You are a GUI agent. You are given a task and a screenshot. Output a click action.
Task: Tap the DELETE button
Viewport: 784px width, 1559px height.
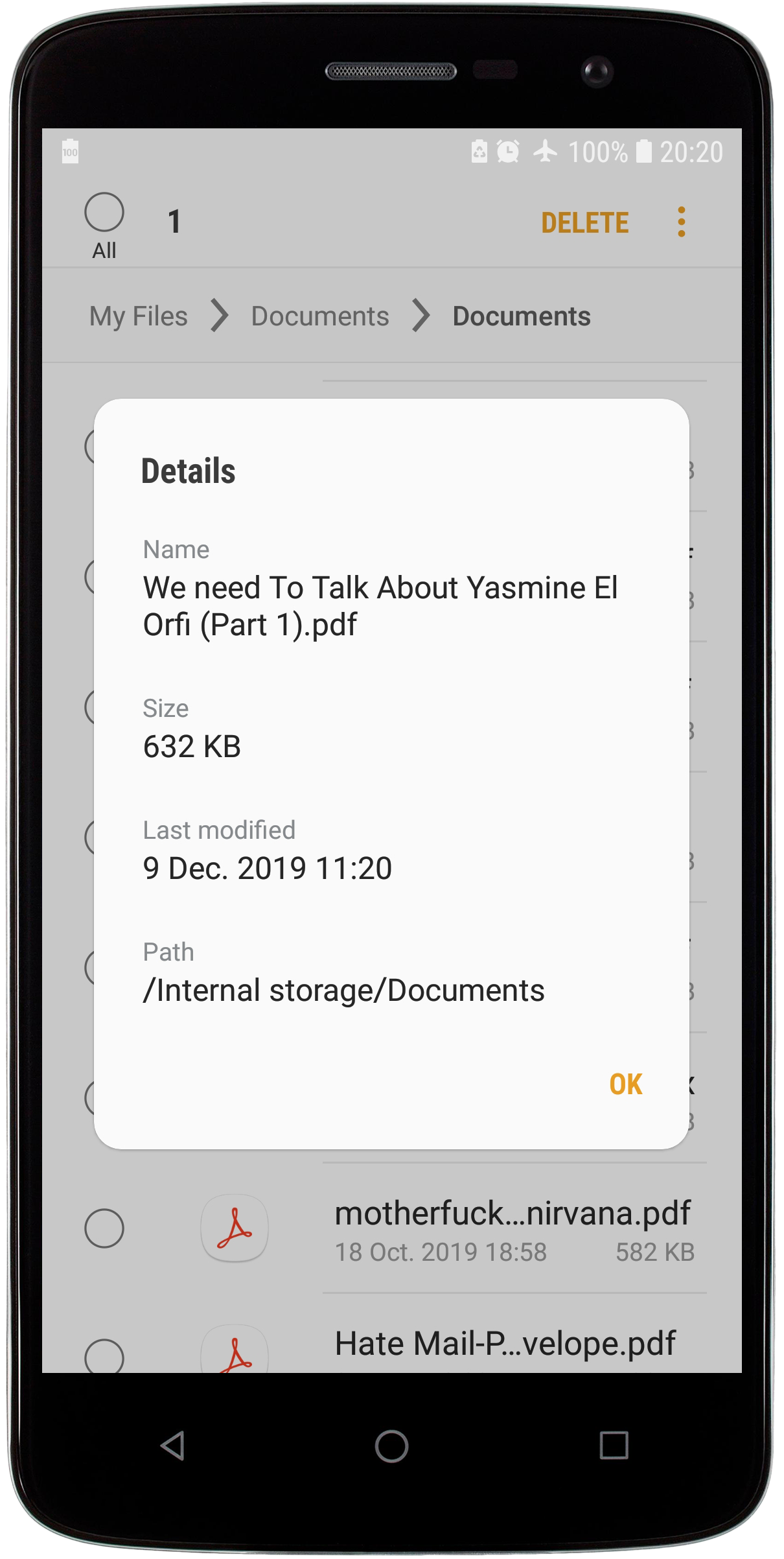coord(584,222)
